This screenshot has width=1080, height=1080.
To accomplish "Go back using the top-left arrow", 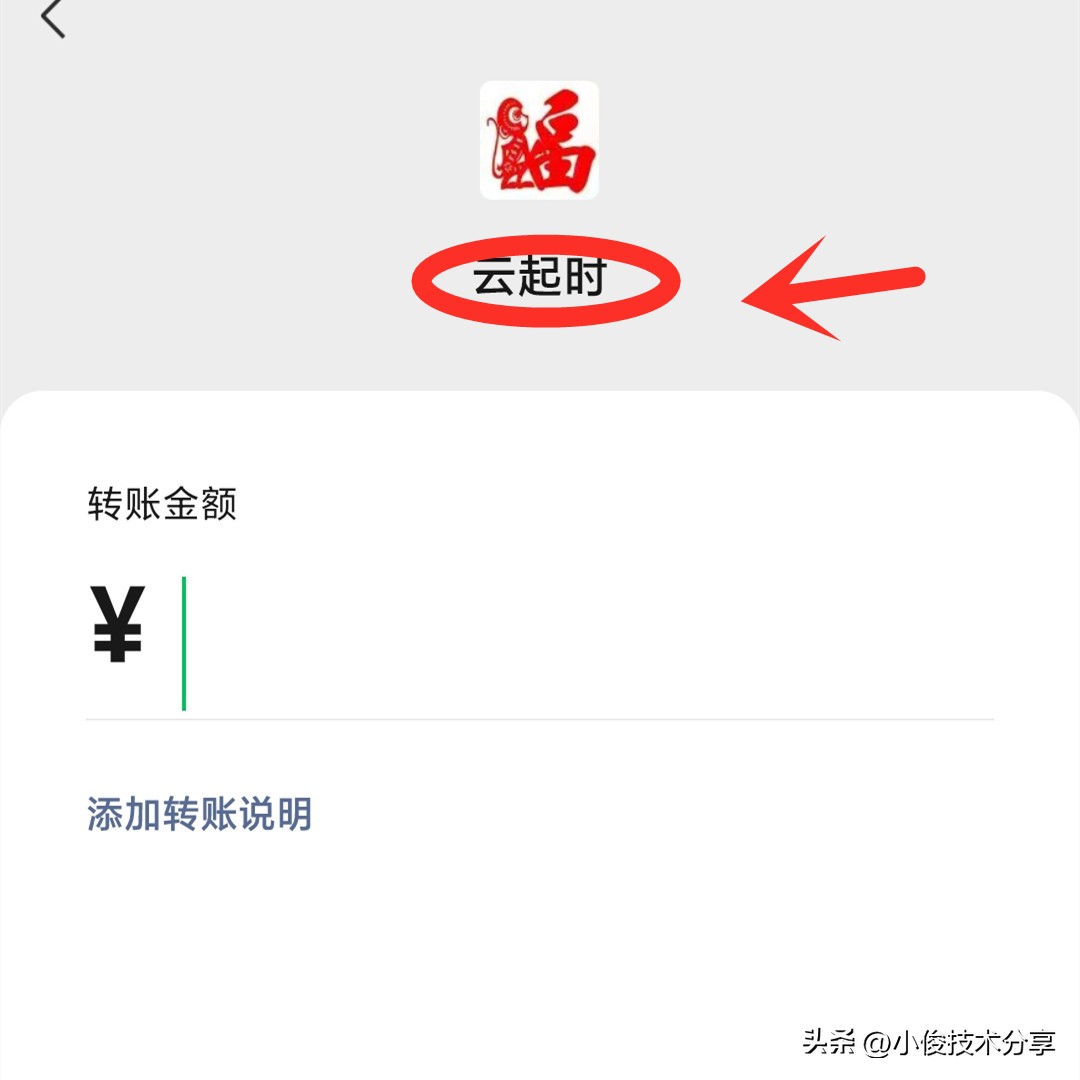I will pyautogui.click(x=53, y=18).
